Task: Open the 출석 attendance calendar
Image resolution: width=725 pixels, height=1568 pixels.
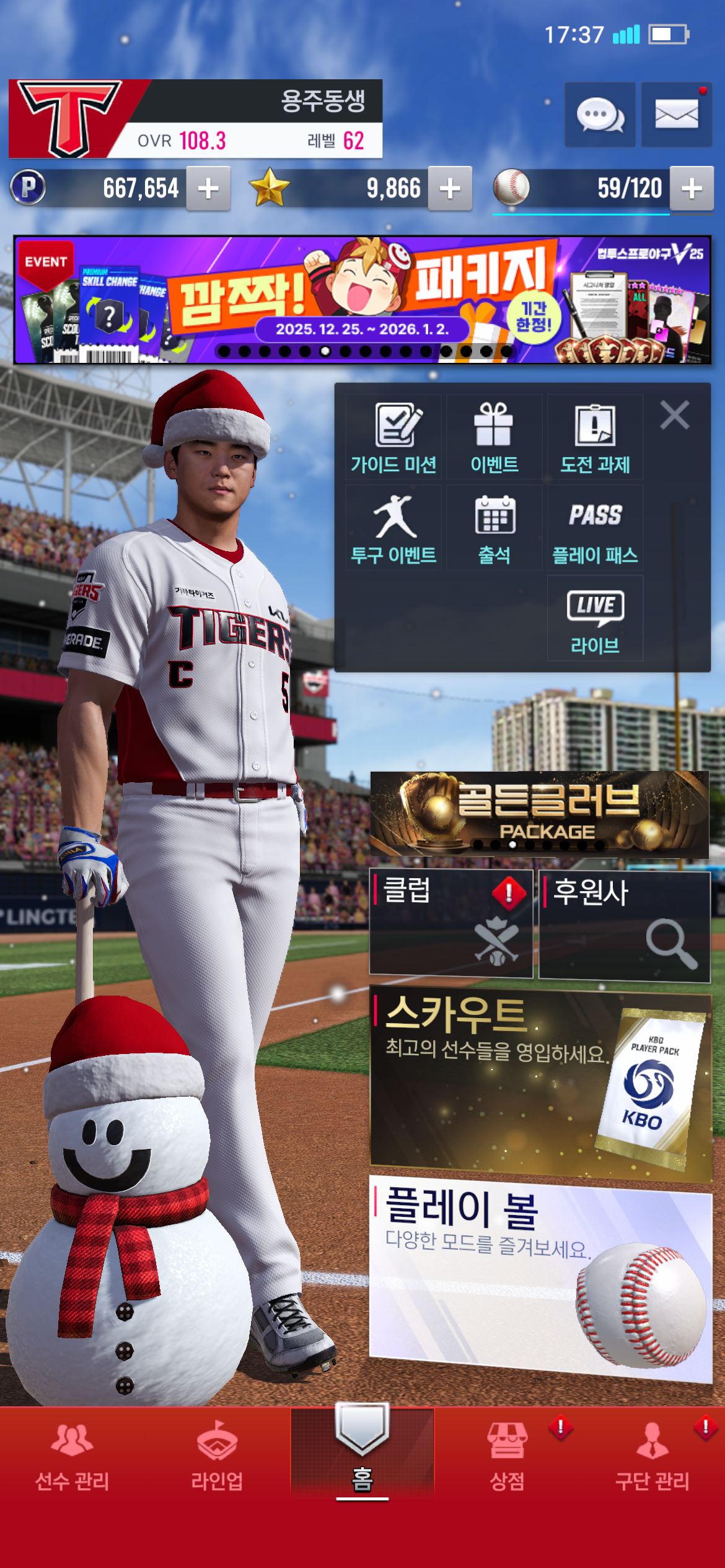Action: tap(494, 529)
